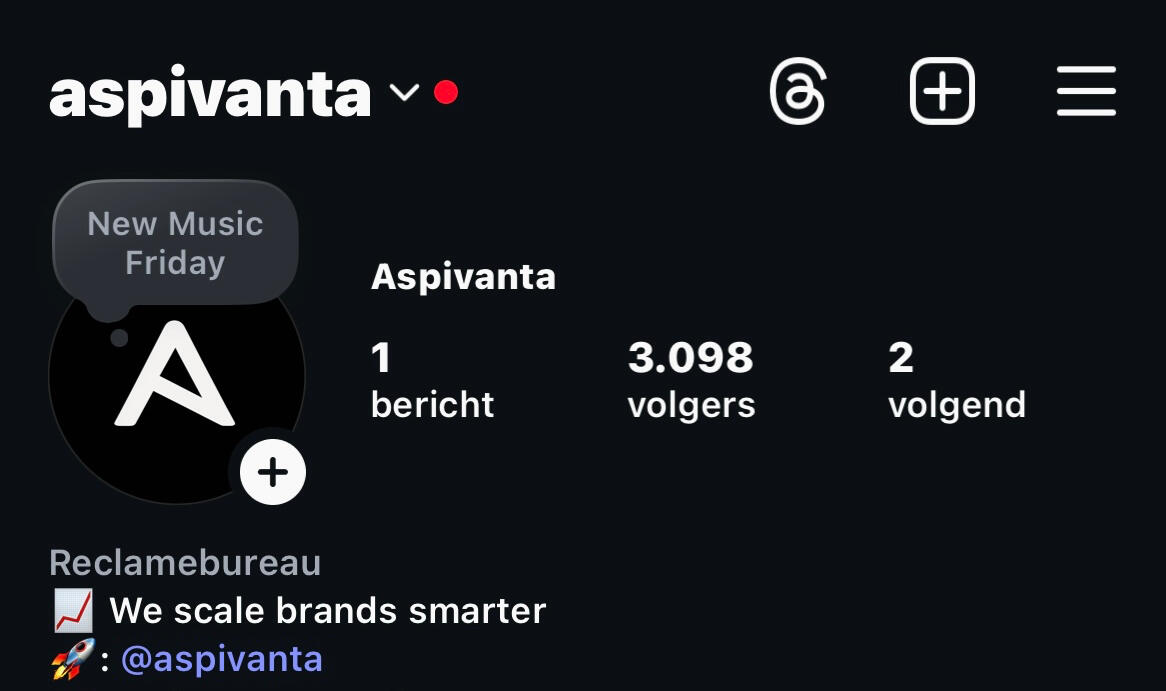This screenshot has height=691, width=1166.
Task: Create a new post with plus icon
Action: click(x=942, y=92)
